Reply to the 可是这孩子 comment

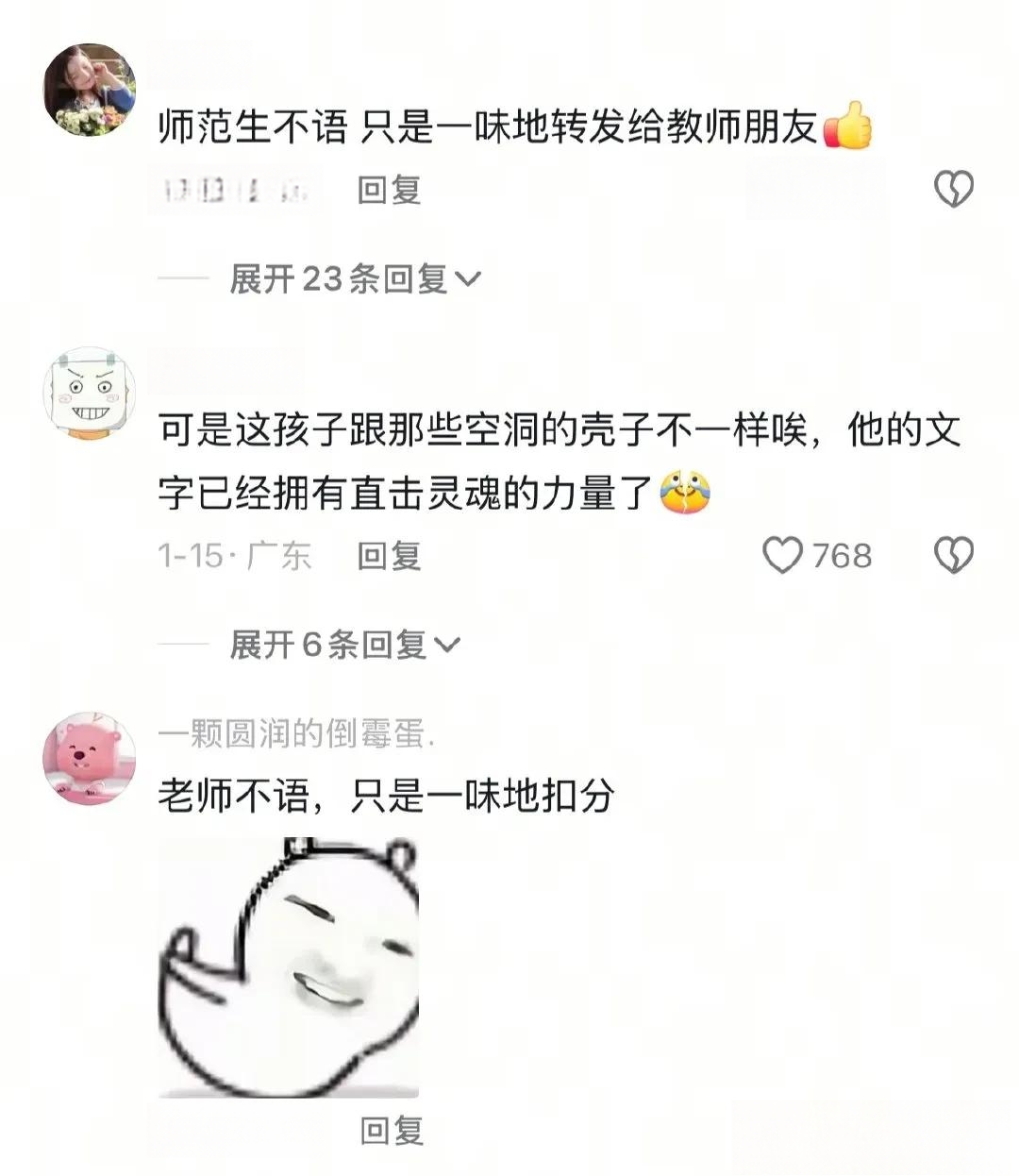click(x=389, y=555)
